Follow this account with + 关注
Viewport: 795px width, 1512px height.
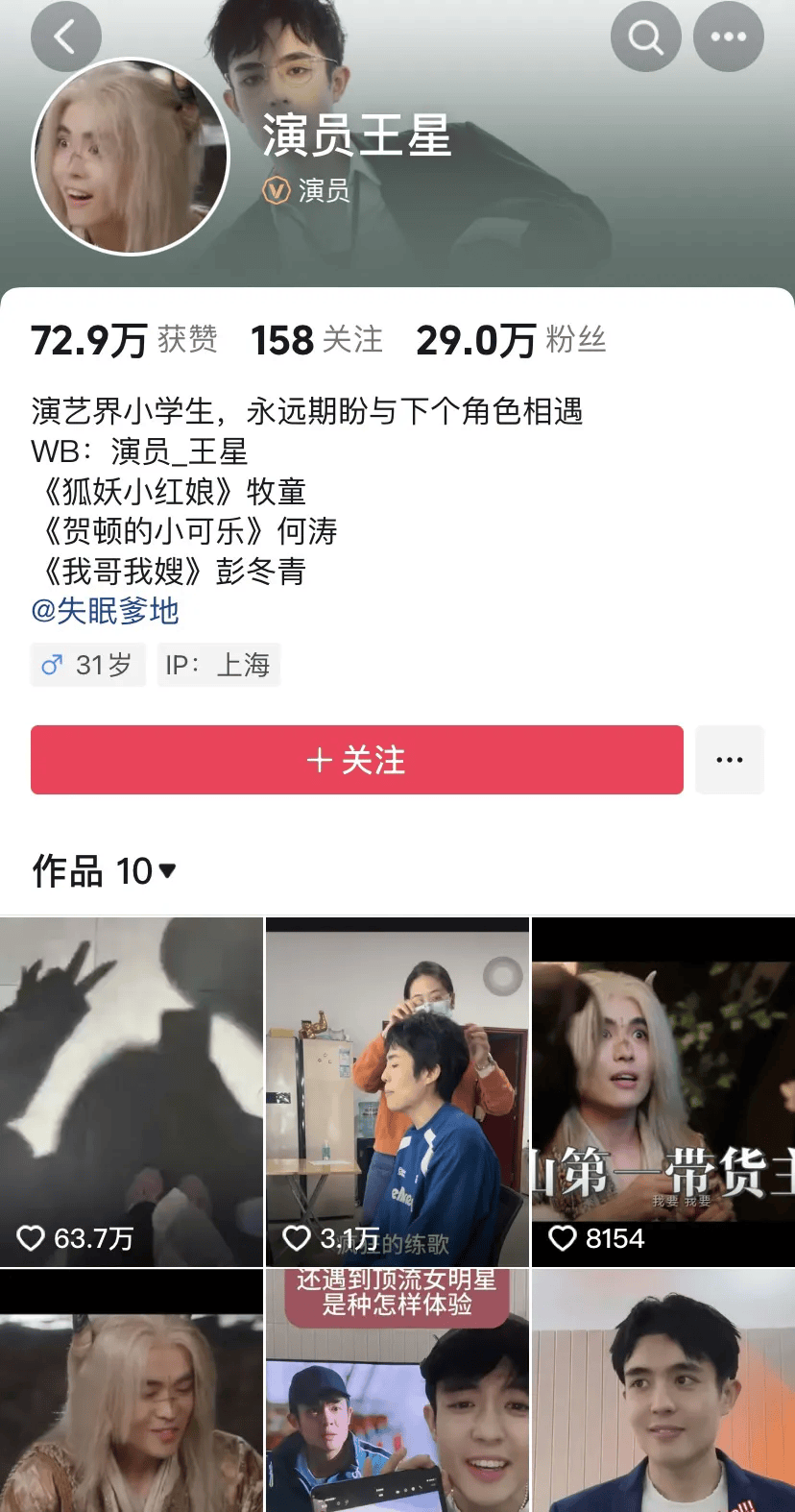point(356,760)
